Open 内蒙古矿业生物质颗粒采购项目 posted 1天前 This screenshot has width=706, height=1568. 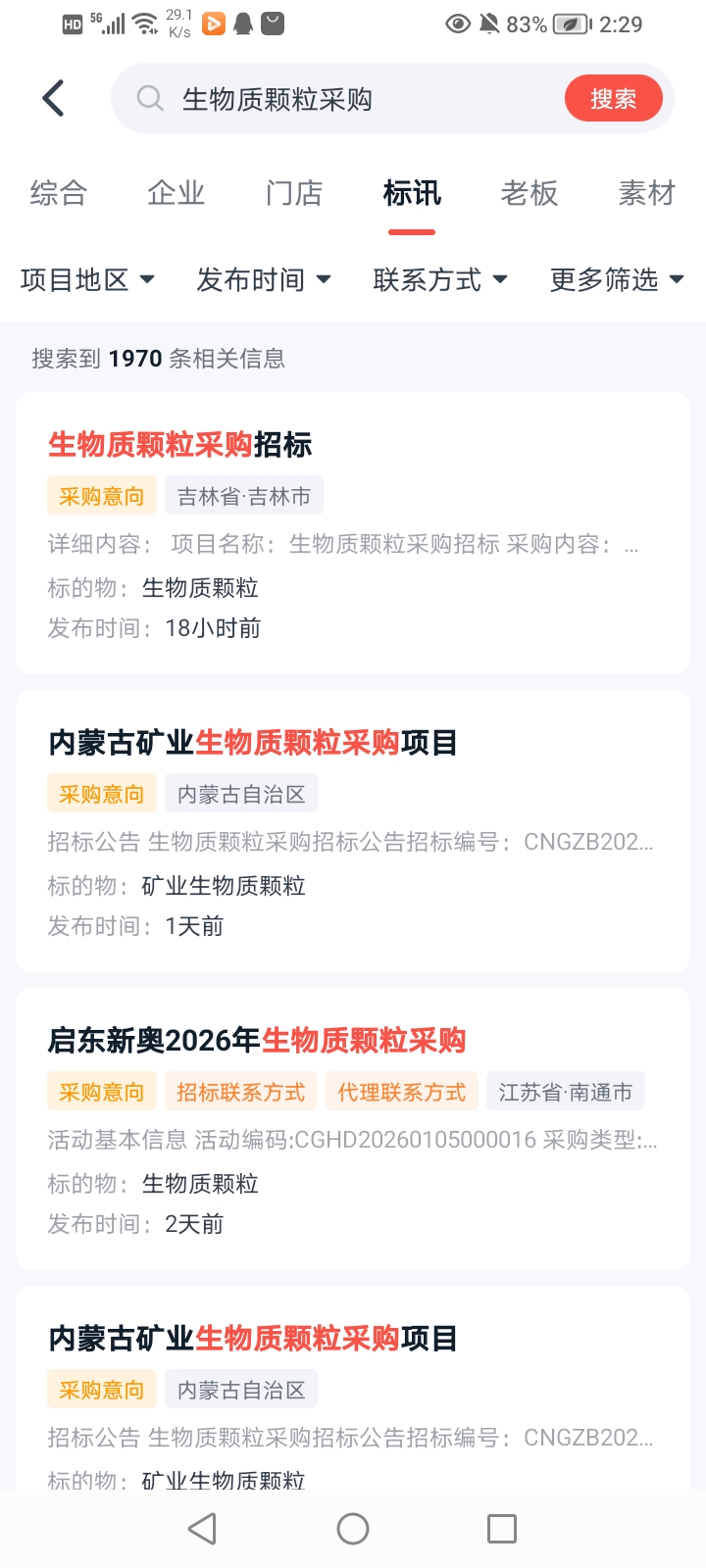[x=353, y=831]
